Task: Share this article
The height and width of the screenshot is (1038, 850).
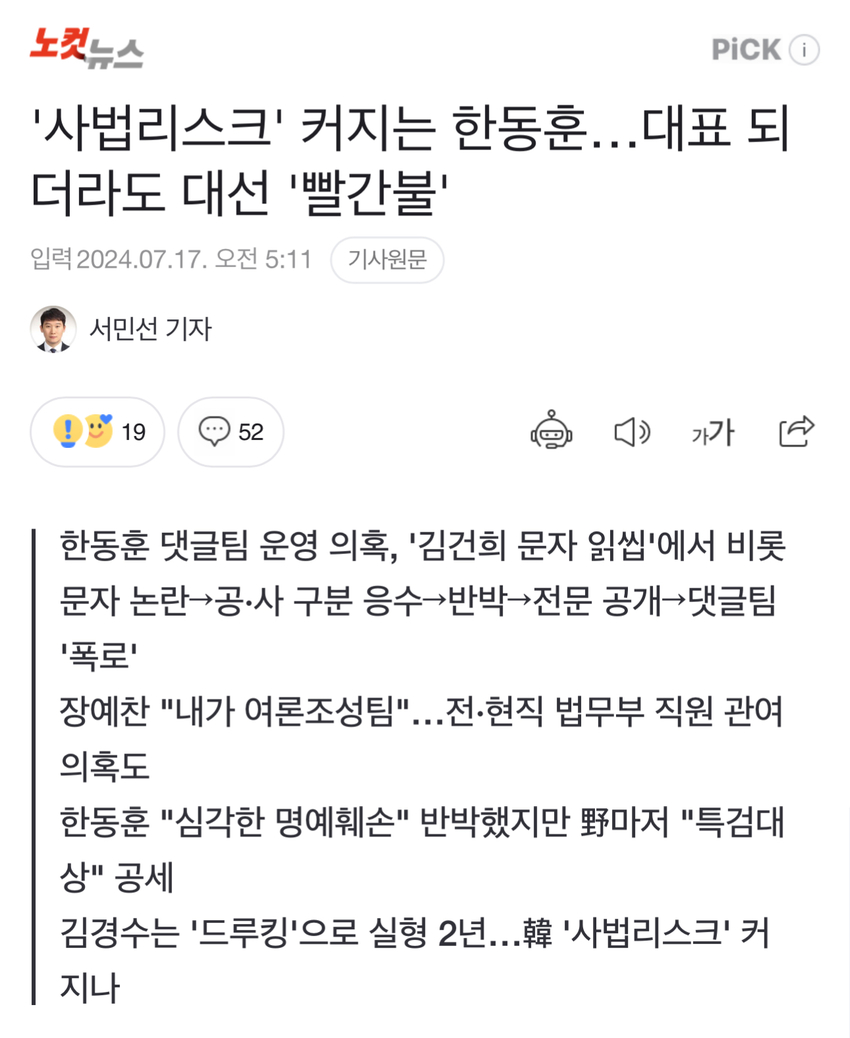Action: pyautogui.click(x=796, y=432)
